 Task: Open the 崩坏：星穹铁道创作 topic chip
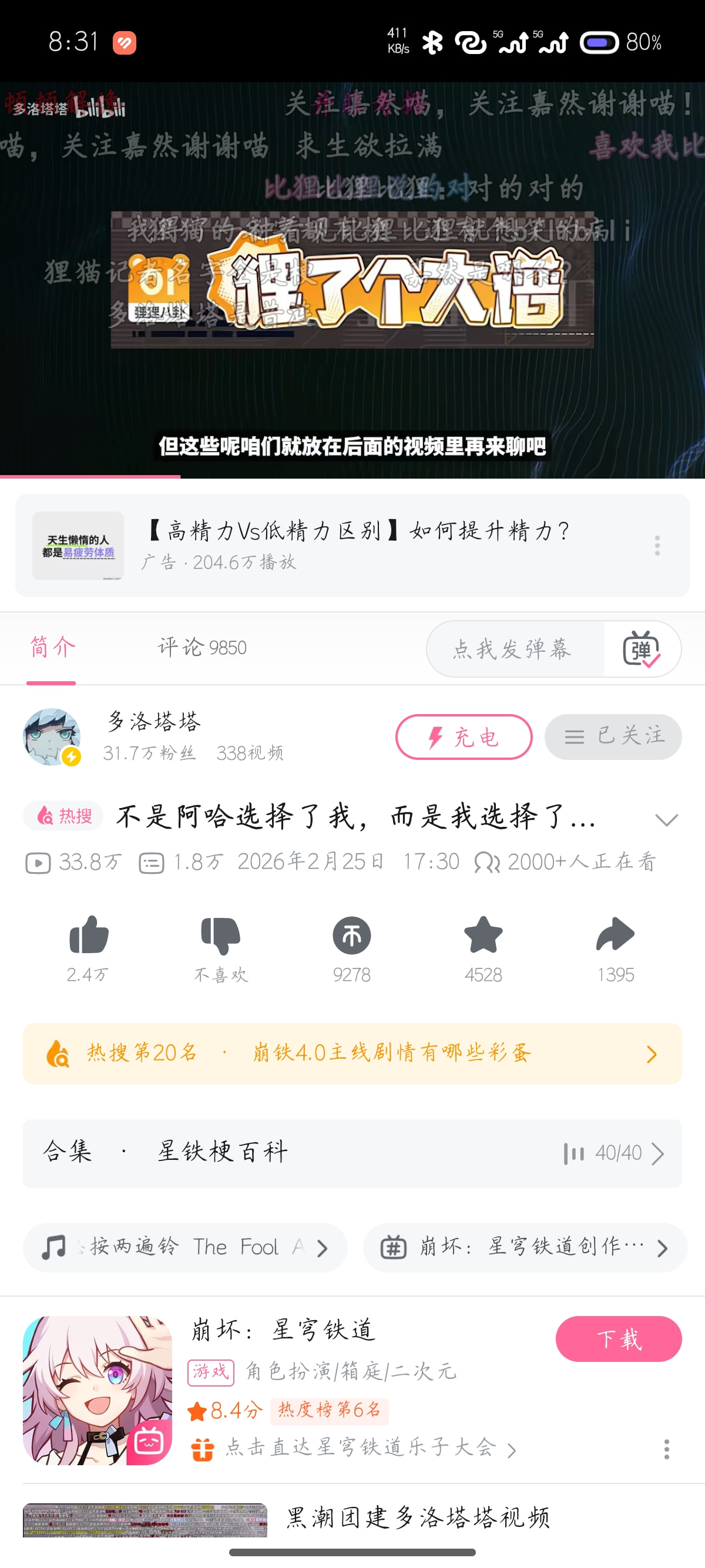[x=525, y=1247]
